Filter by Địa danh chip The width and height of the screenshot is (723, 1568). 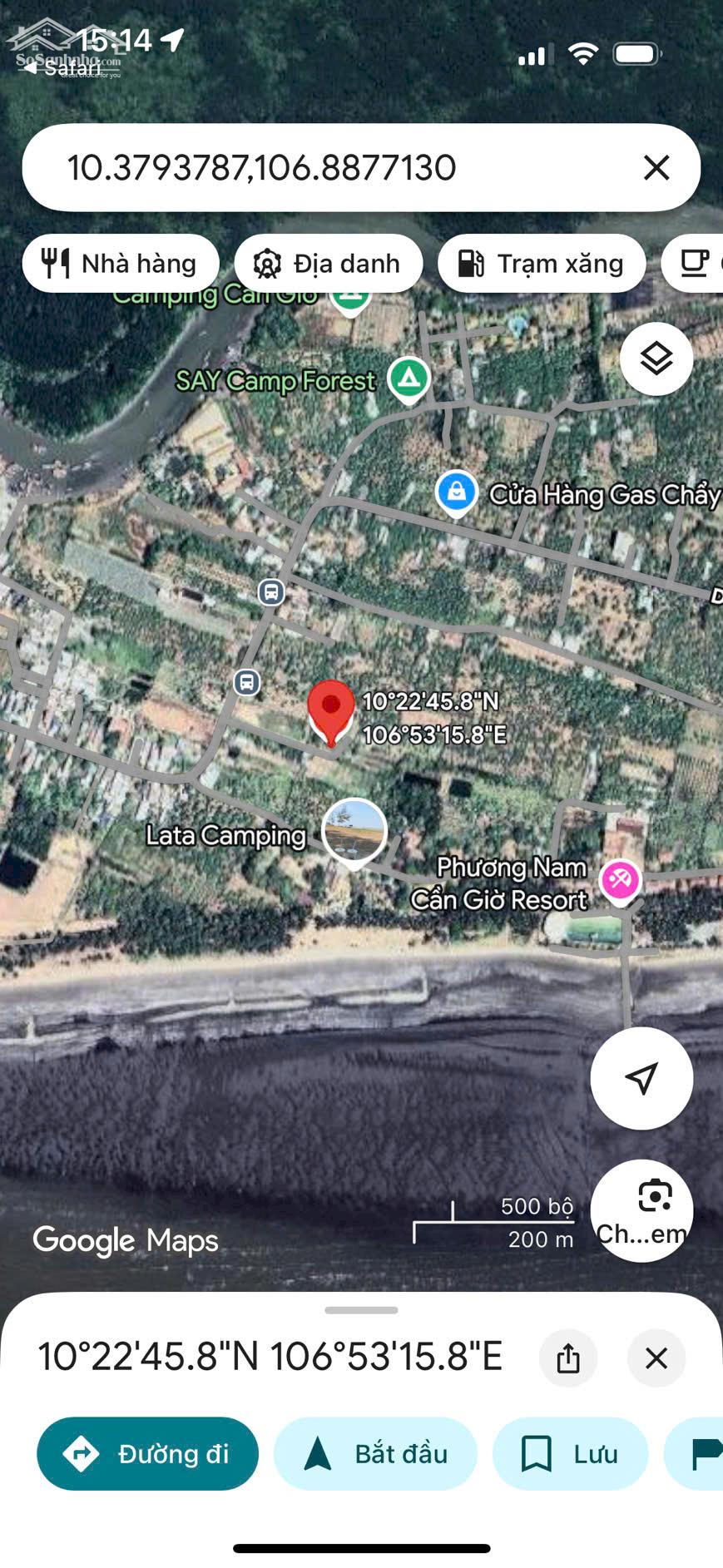329,264
